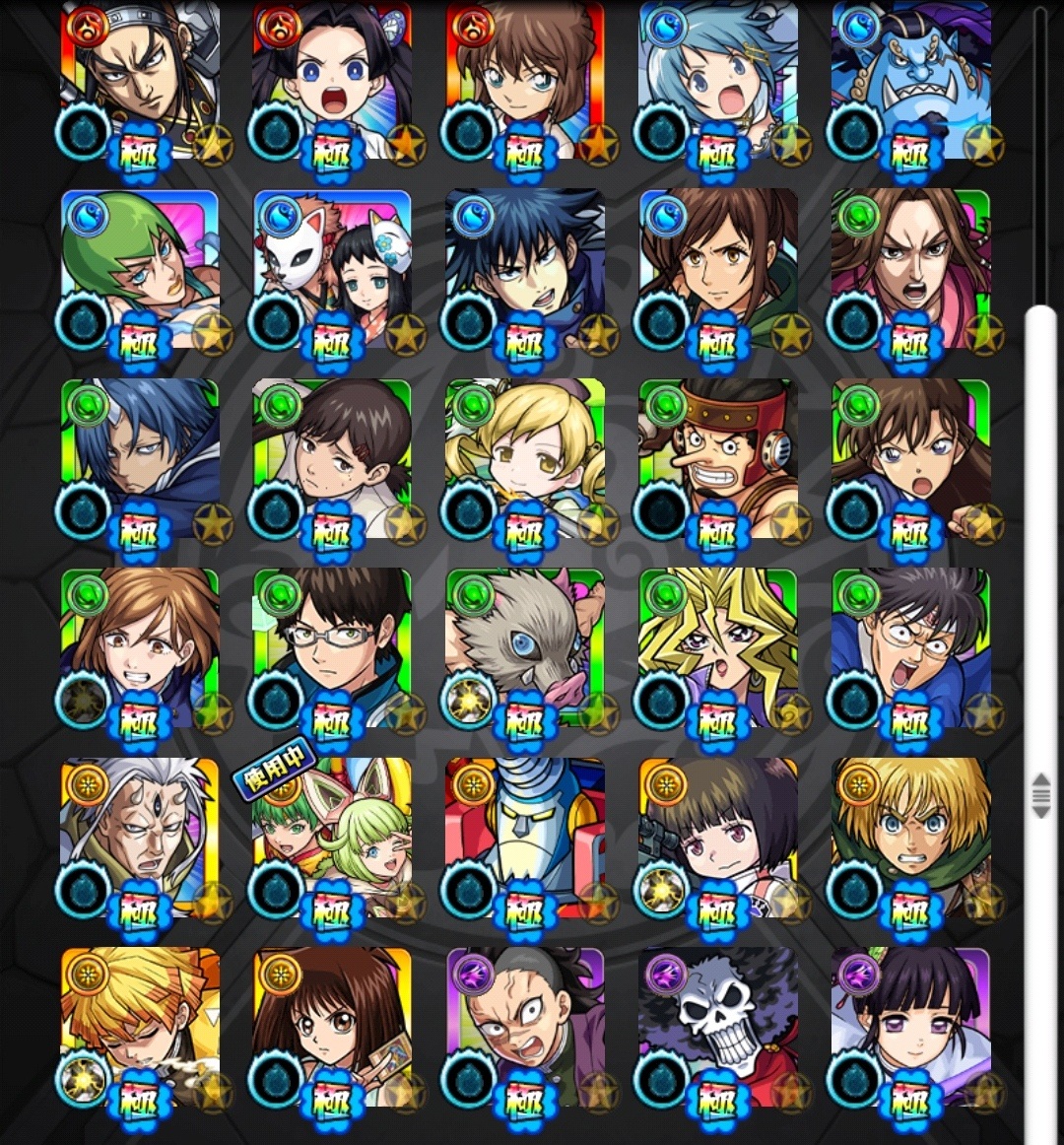Pick the long-nosed character in red helmet
Image resolution: width=1064 pixels, height=1145 pixels.
[717, 457]
